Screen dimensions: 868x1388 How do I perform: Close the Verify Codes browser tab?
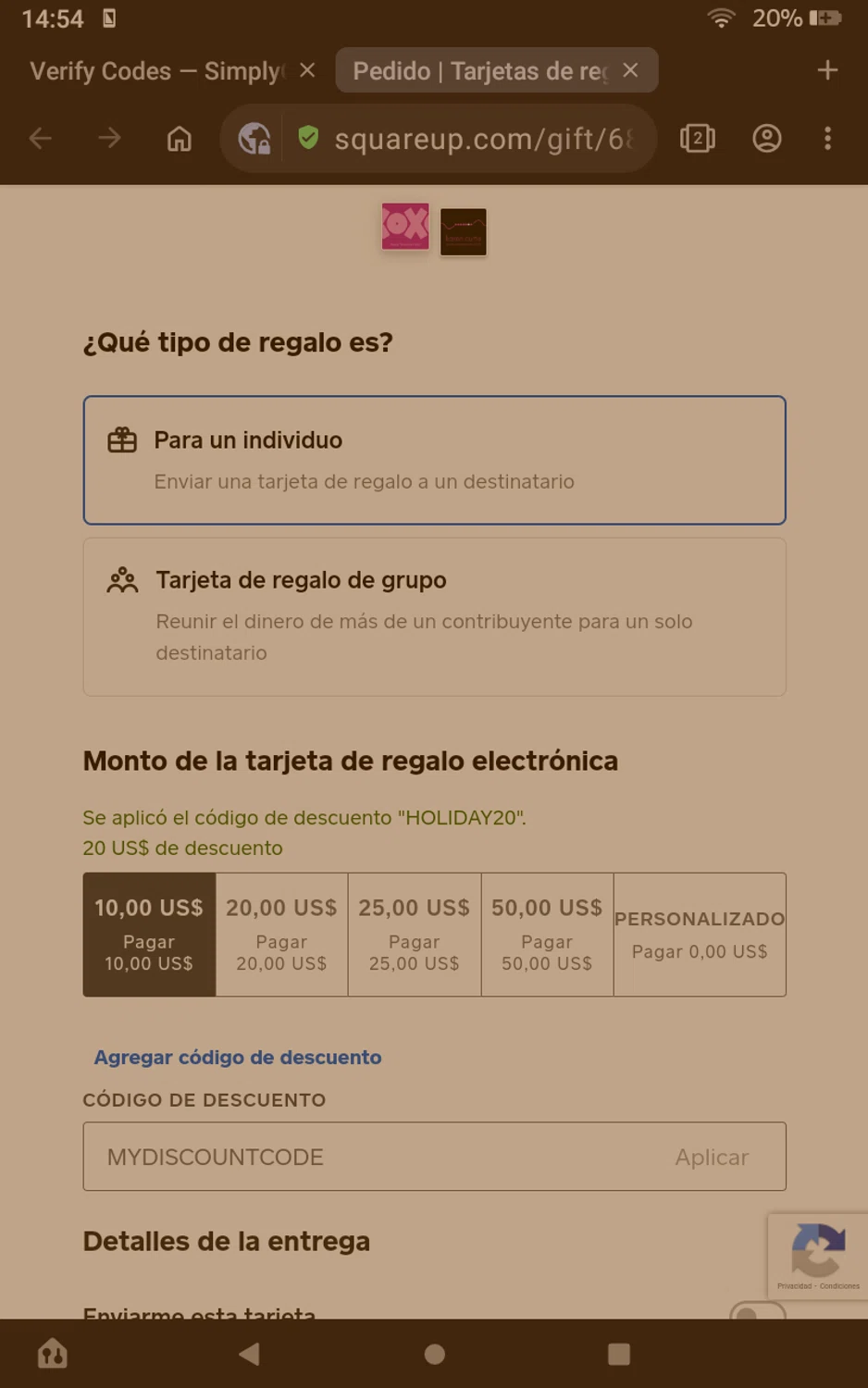click(x=308, y=70)
